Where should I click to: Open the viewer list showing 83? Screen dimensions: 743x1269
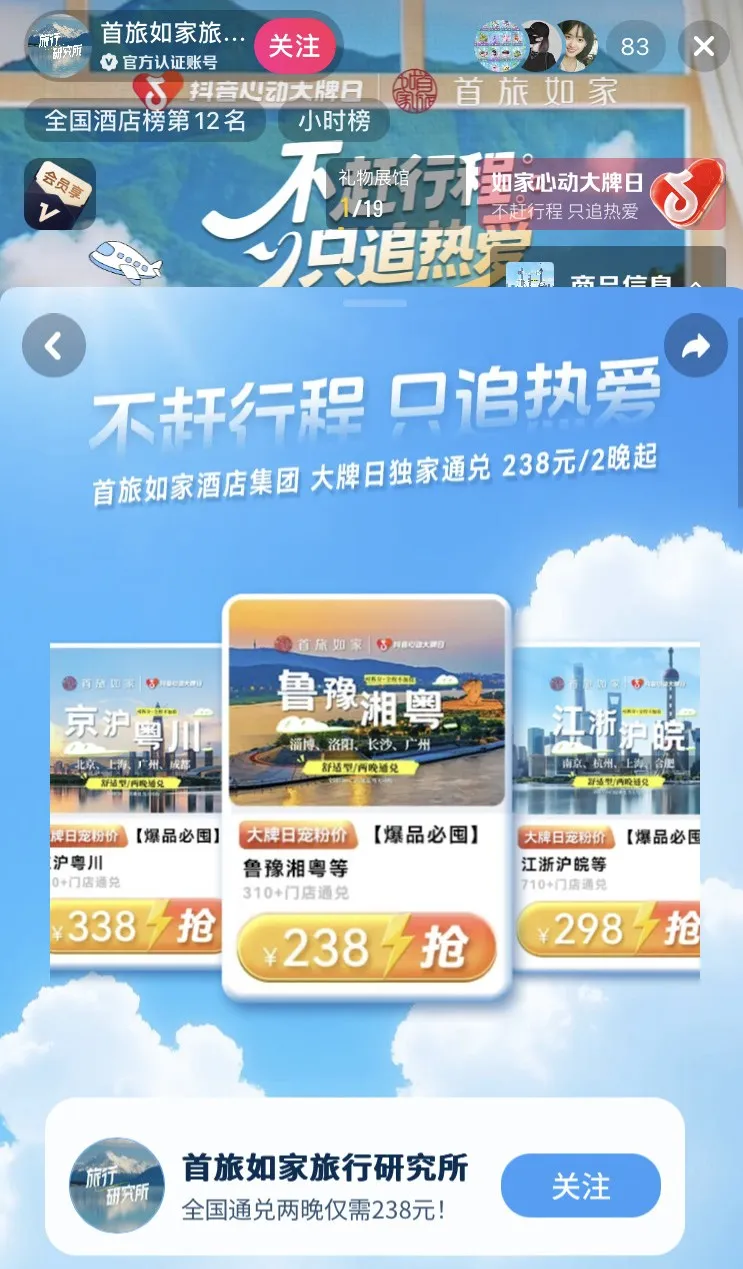(635, 46)
